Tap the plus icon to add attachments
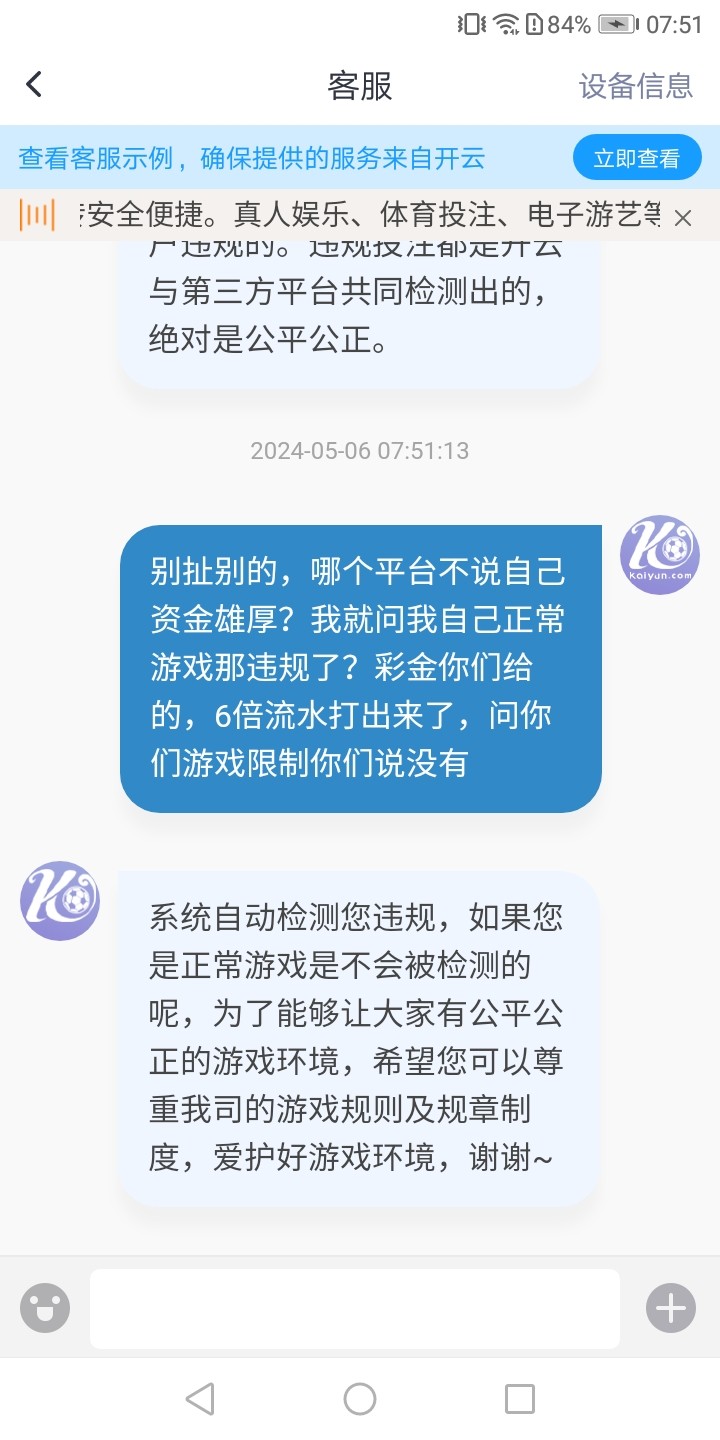 click(x=670, y=1307)
